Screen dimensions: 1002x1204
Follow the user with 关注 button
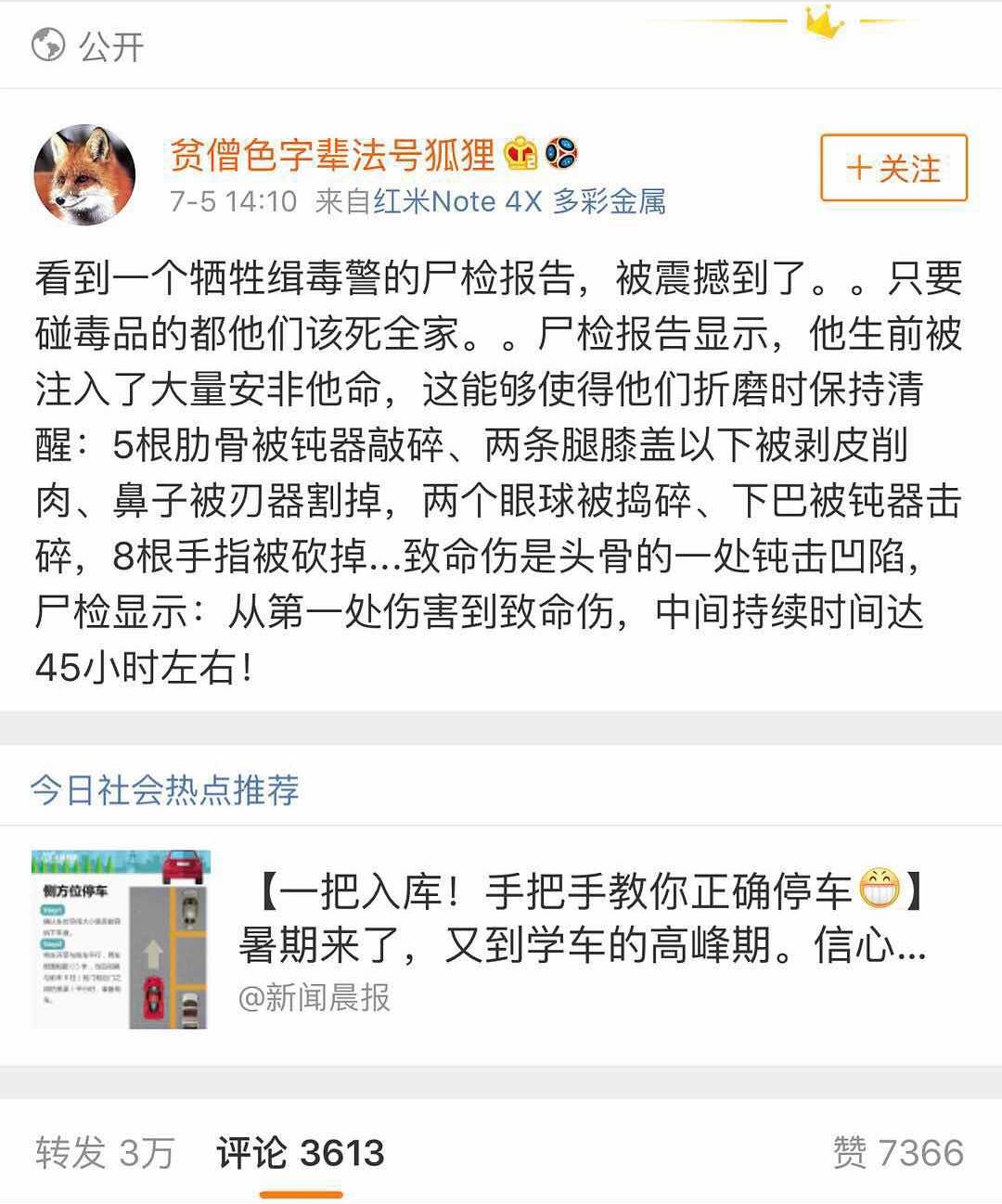(893, 168)
